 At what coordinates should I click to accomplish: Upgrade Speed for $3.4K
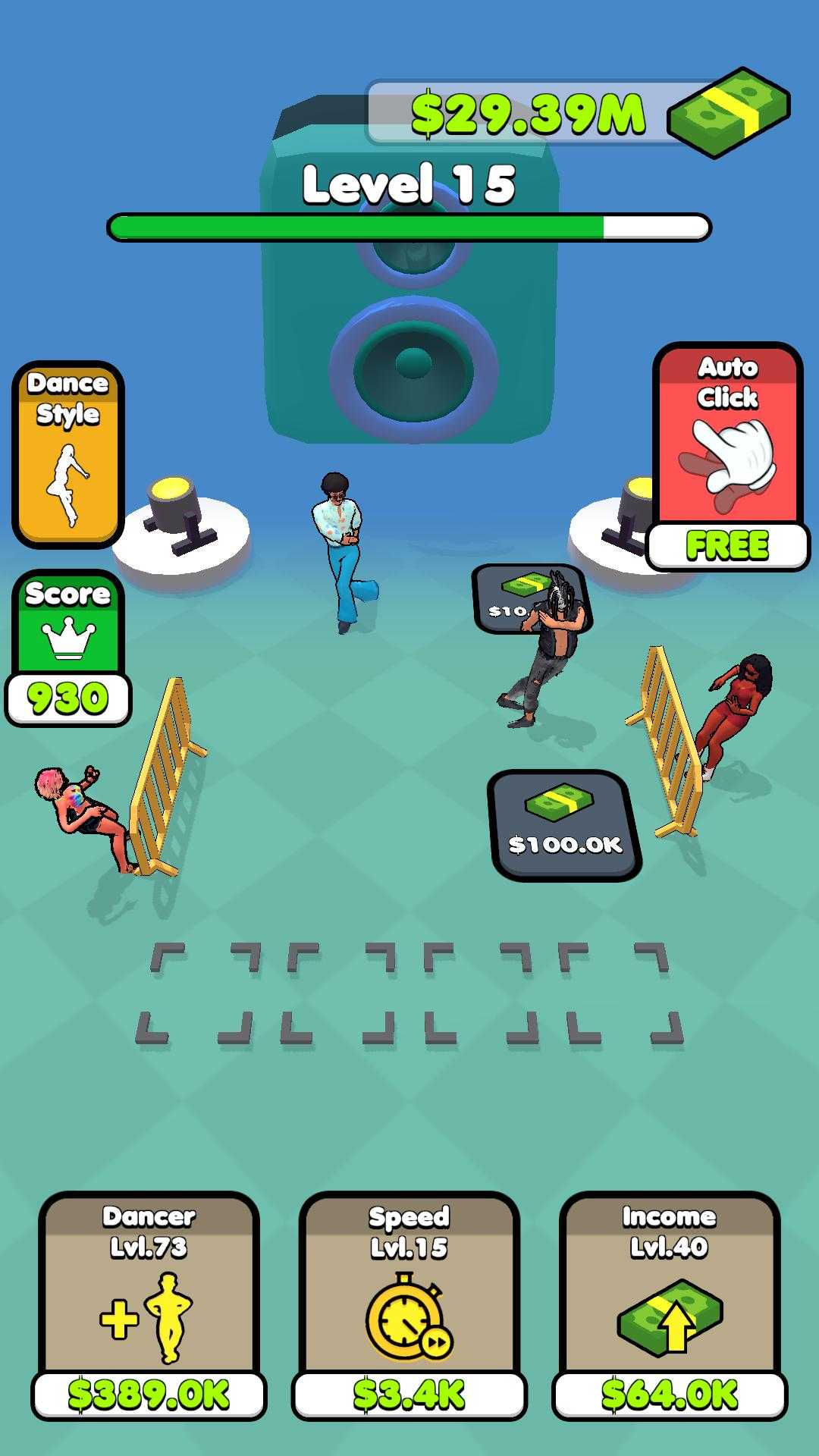coord(409,1304)
